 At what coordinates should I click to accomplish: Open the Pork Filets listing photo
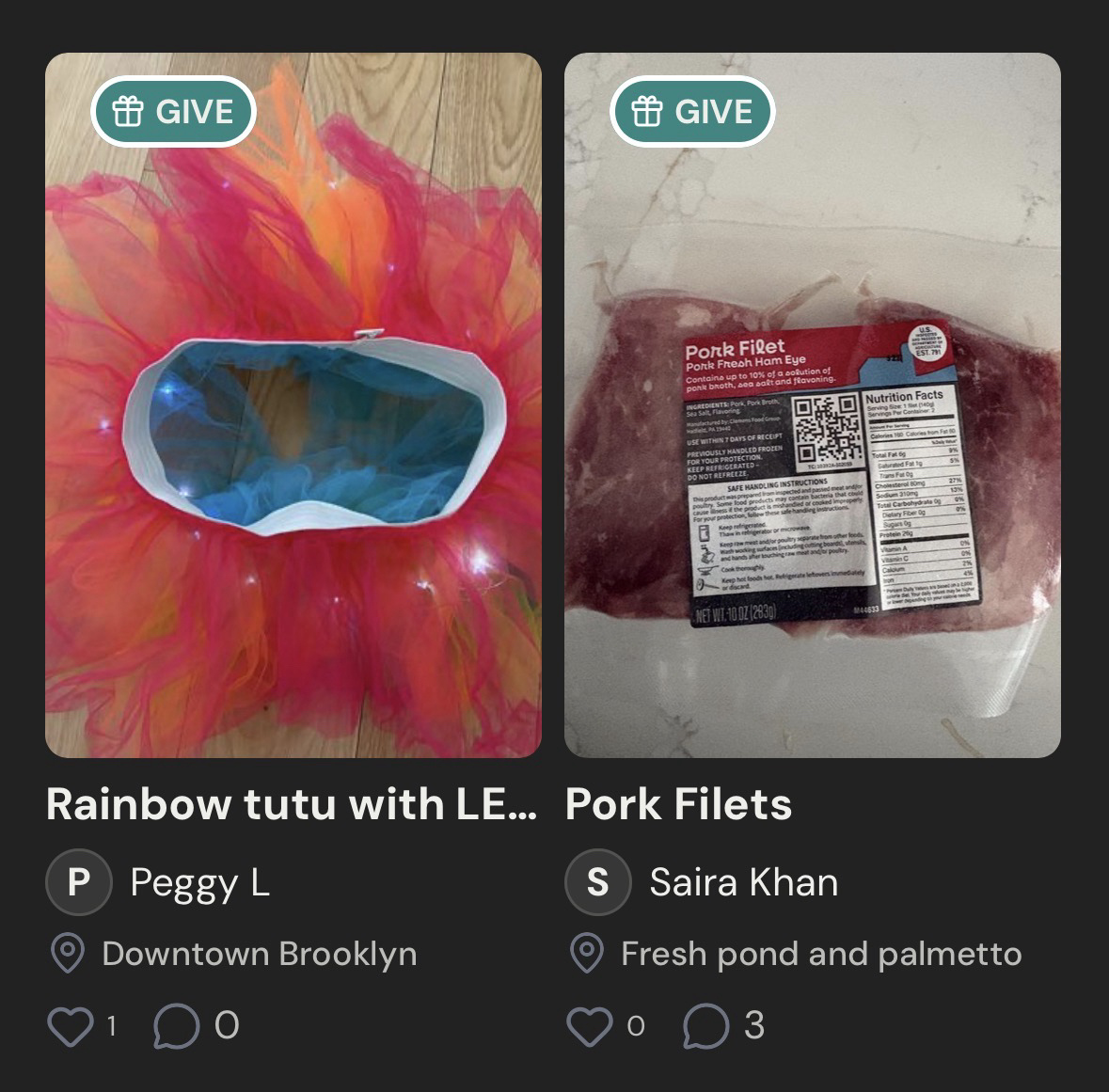tap(813, 404)
